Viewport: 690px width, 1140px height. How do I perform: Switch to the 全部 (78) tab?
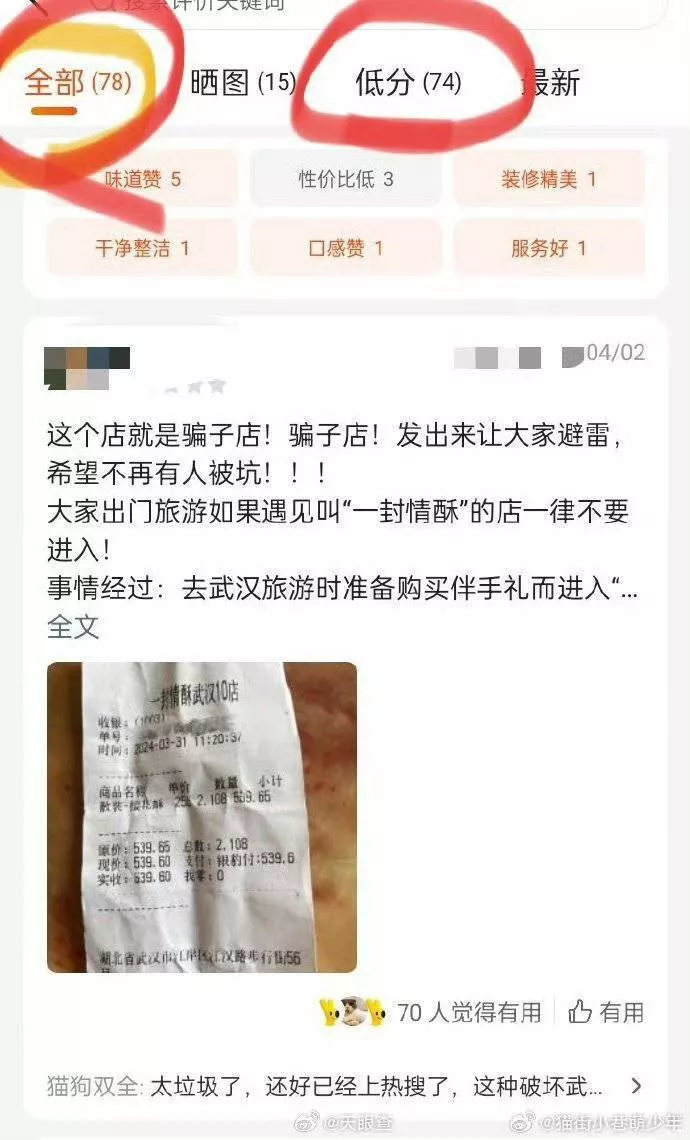click(x=77, y=82)
